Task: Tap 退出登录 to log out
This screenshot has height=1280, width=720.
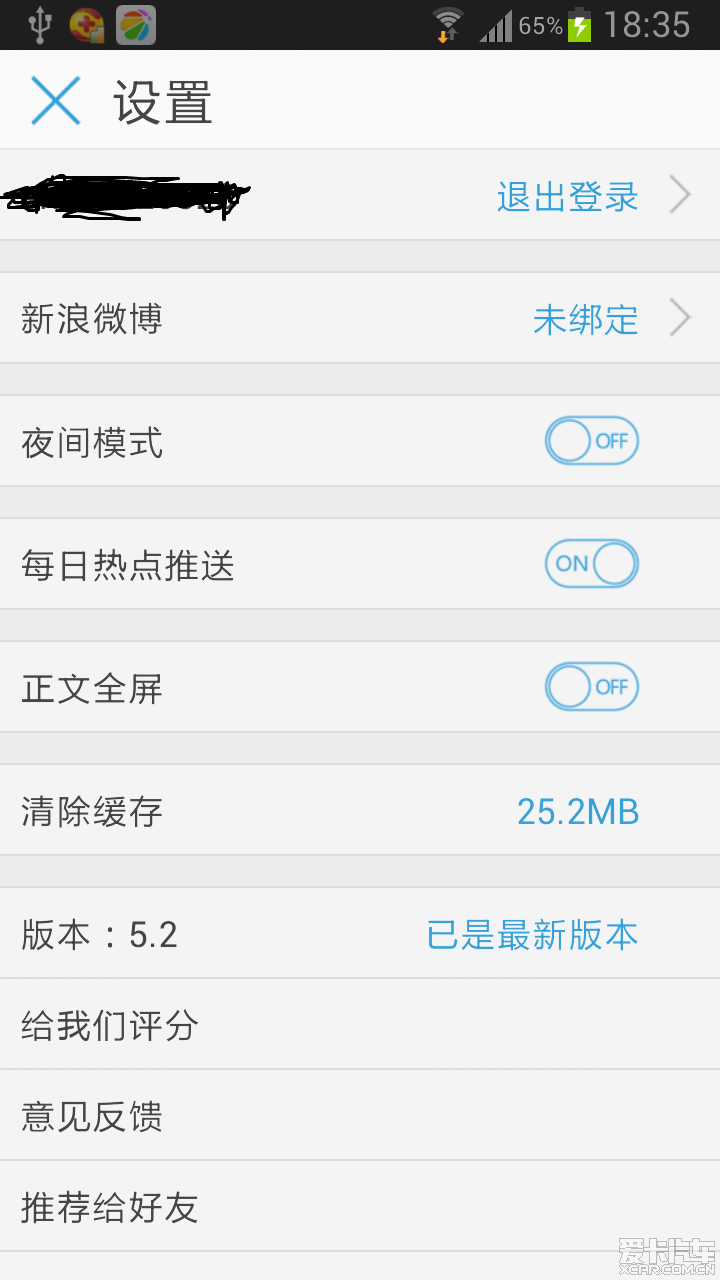Action: pos(567,196)
